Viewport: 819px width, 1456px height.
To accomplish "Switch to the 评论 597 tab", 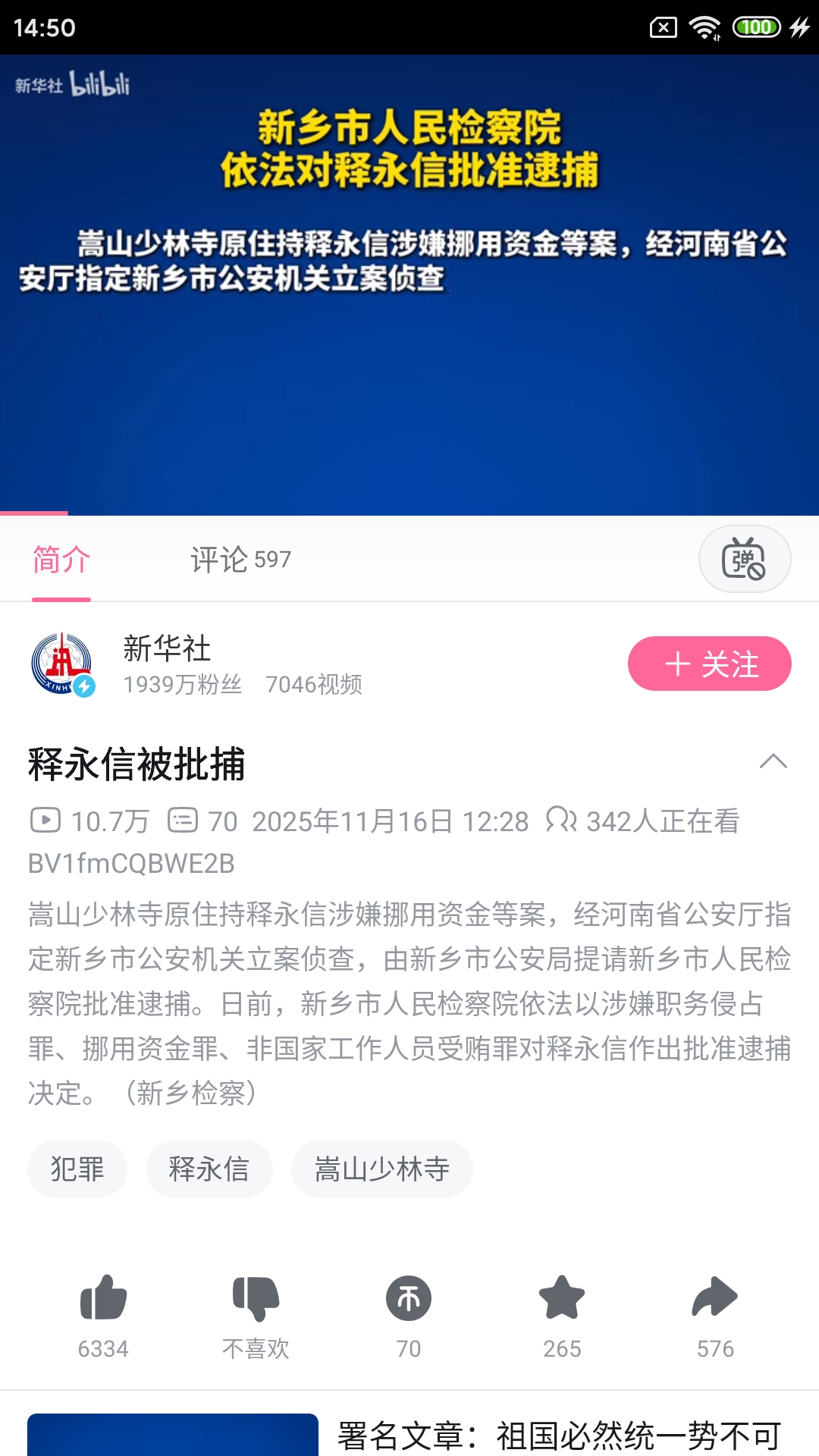I will coord(240,560).
